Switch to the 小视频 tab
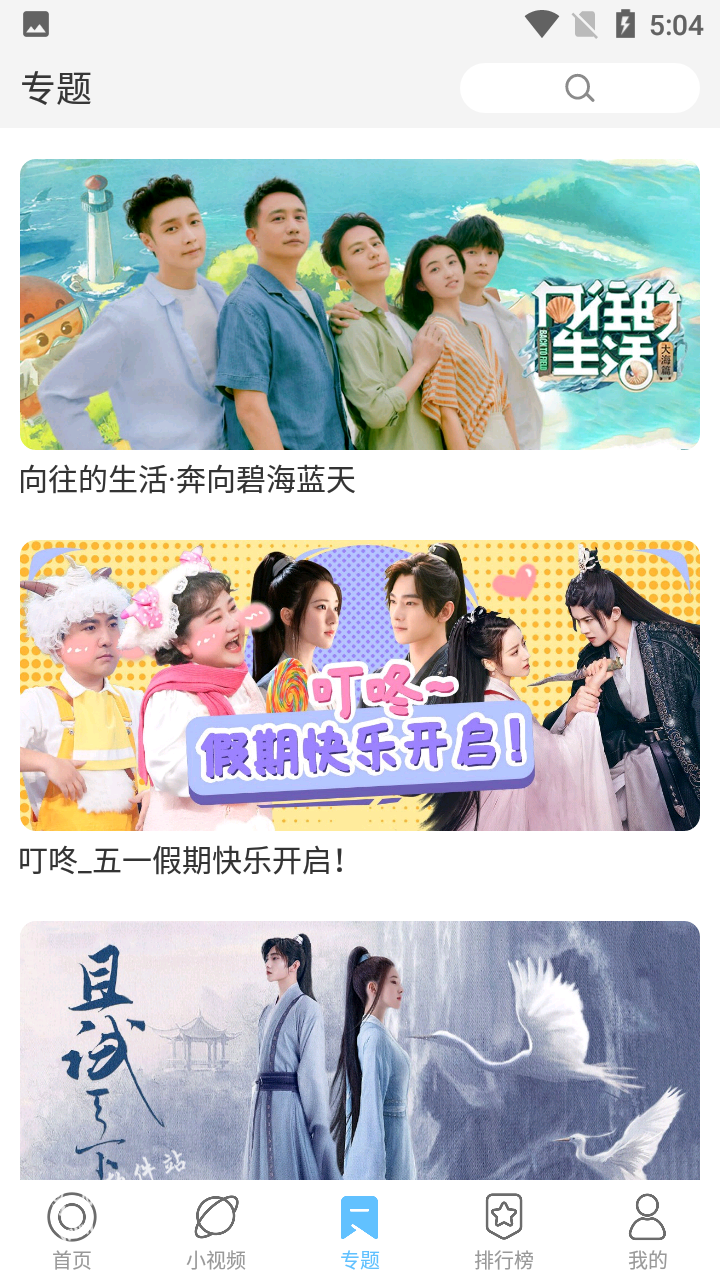720x1280 pixels. pos(216,1231)
